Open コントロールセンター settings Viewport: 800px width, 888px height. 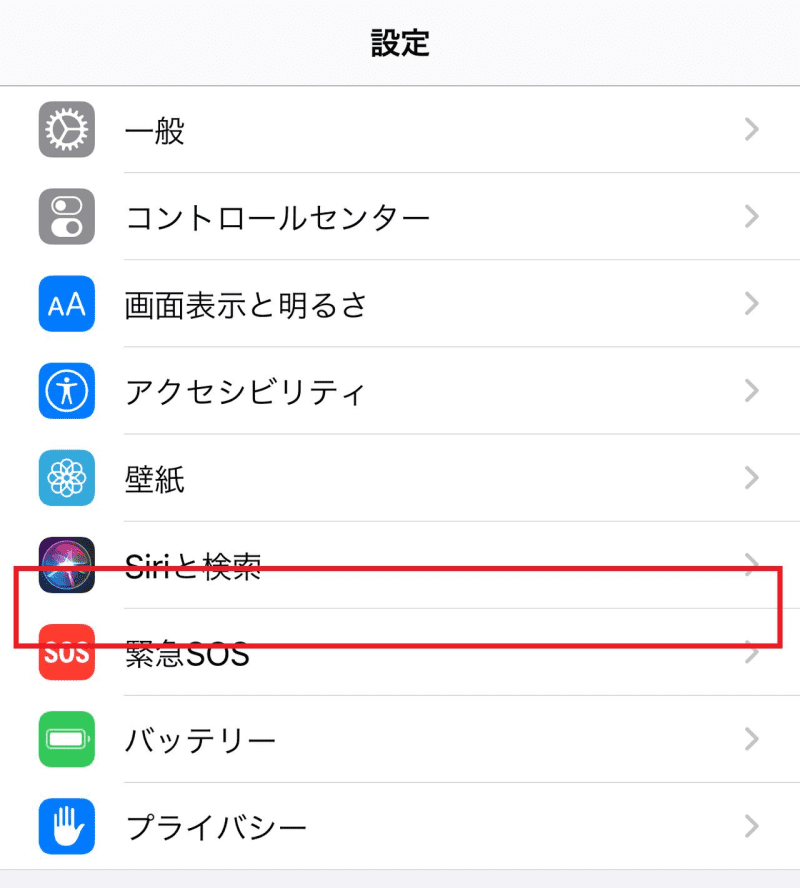[x=400, y=217]
